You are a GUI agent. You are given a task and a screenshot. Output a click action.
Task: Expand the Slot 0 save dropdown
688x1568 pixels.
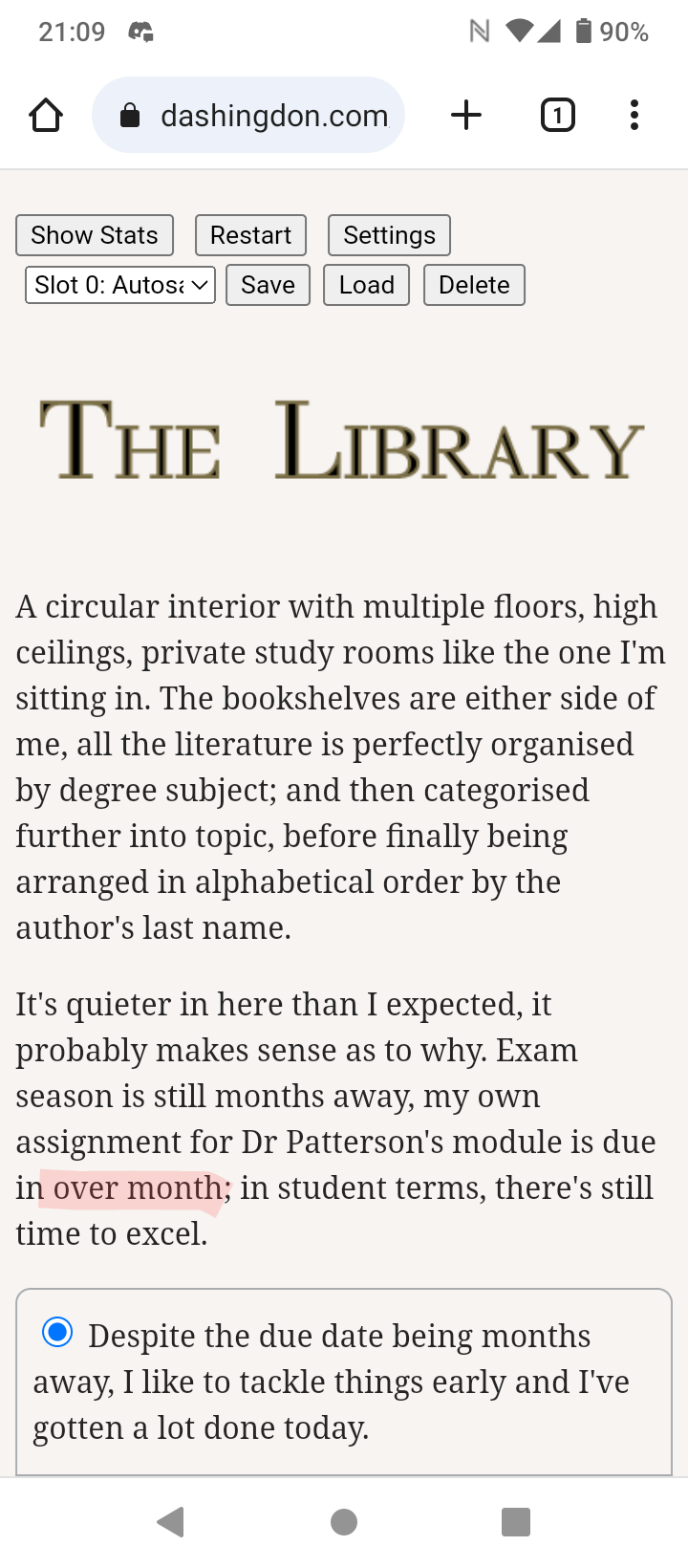(x=120, y=285)
